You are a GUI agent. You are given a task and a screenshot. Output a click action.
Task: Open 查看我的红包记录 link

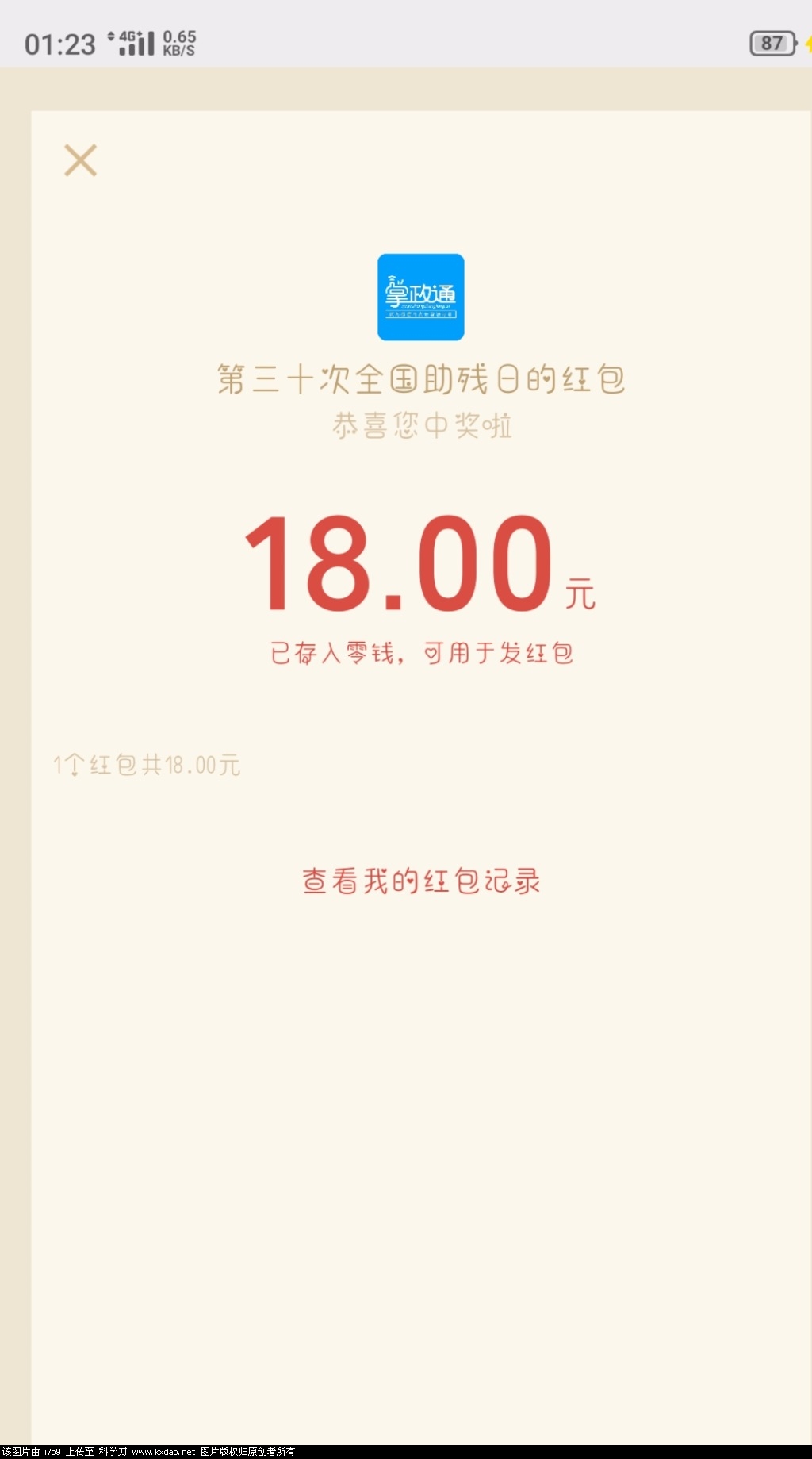click(421, 881)
